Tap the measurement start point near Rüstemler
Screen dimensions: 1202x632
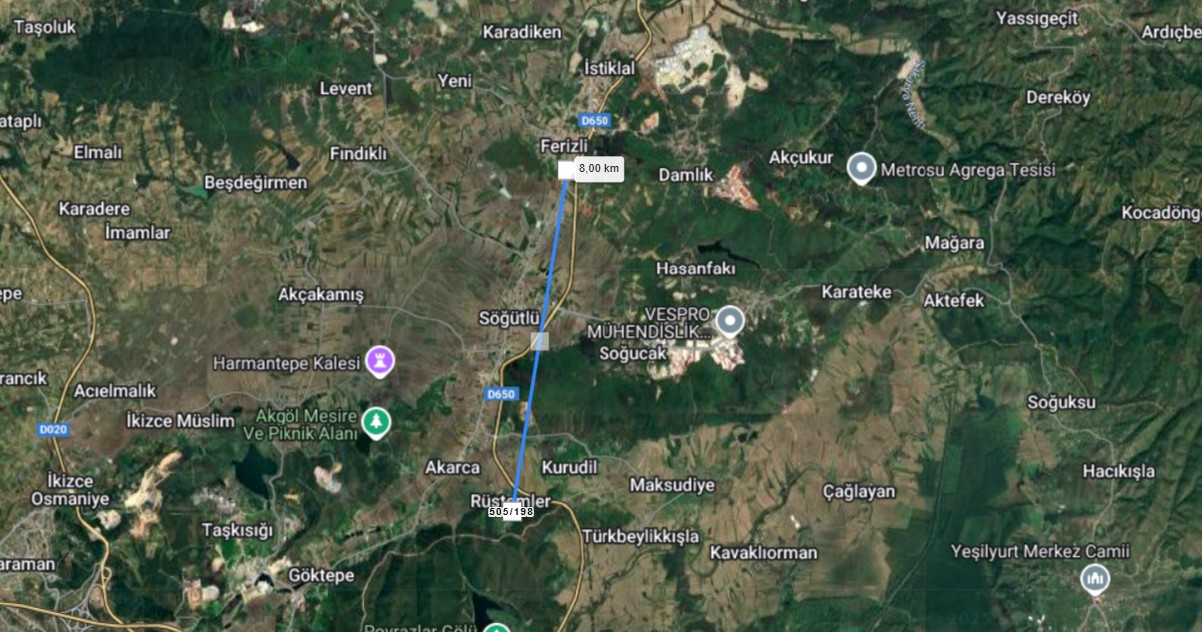(x=512, y=511)
